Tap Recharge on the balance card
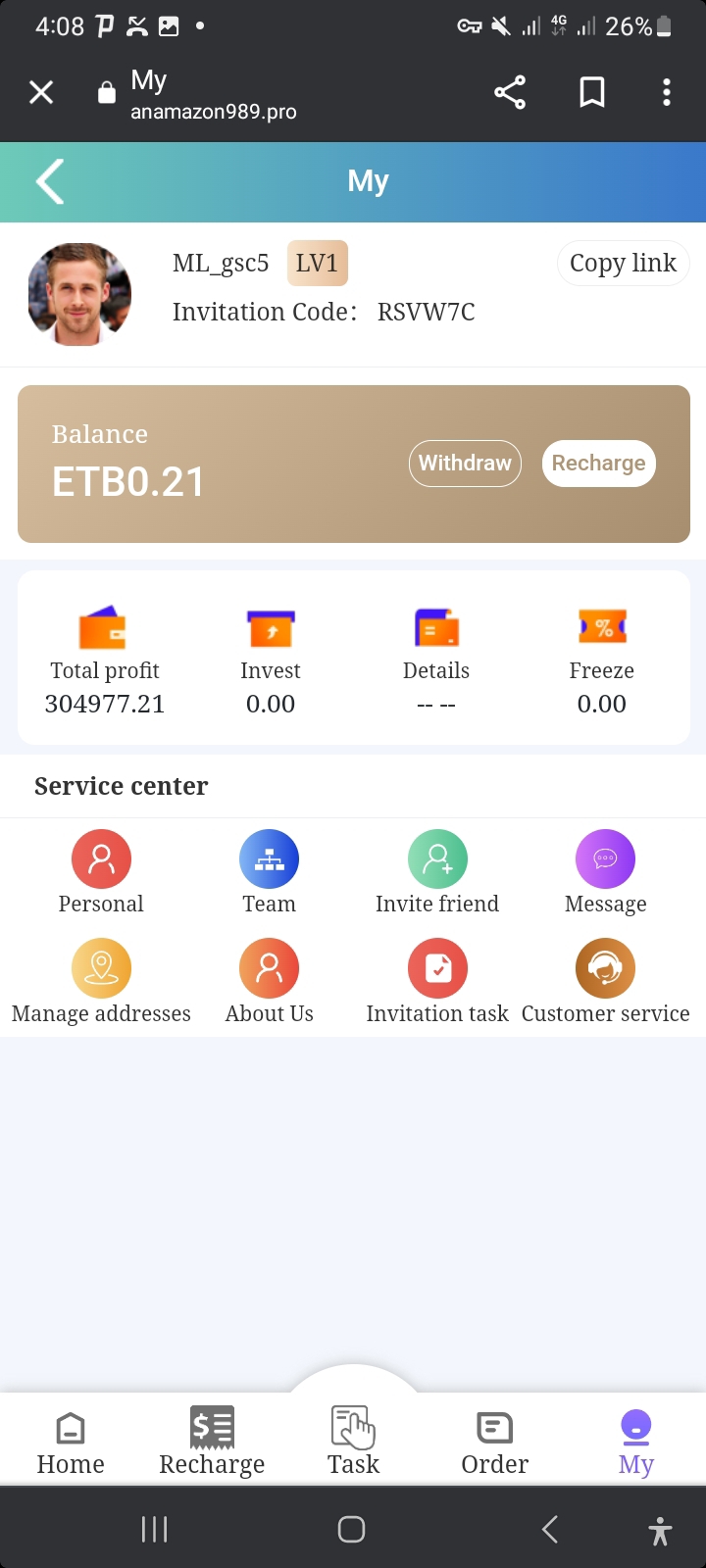Image resolution: width=706 pixels, height=1568 pixels. [598, 464]
